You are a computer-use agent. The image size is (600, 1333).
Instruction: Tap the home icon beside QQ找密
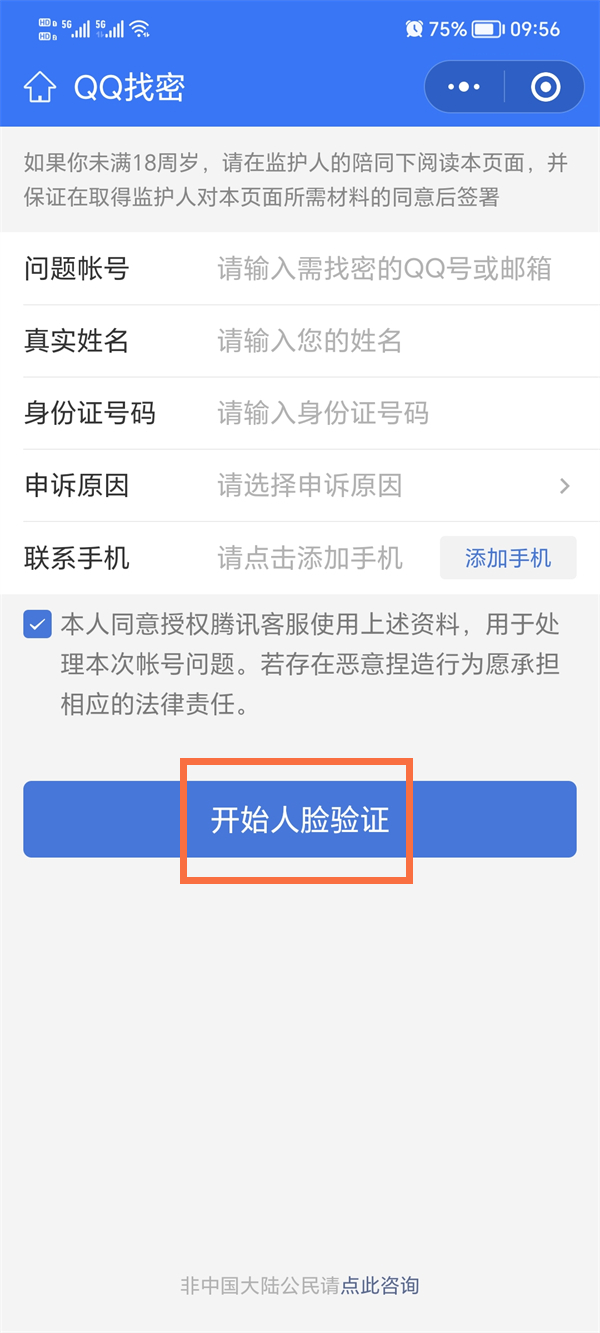(39, 88)
